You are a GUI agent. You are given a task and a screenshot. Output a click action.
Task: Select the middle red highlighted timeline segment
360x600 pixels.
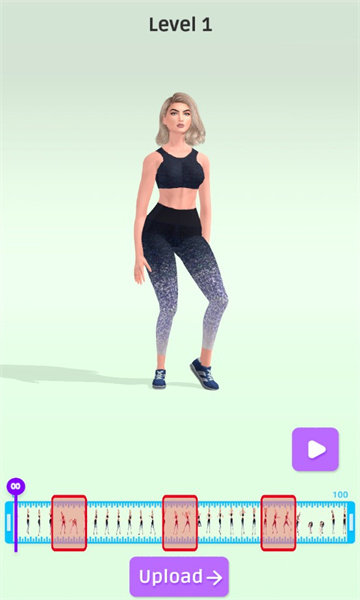point(180,523)
